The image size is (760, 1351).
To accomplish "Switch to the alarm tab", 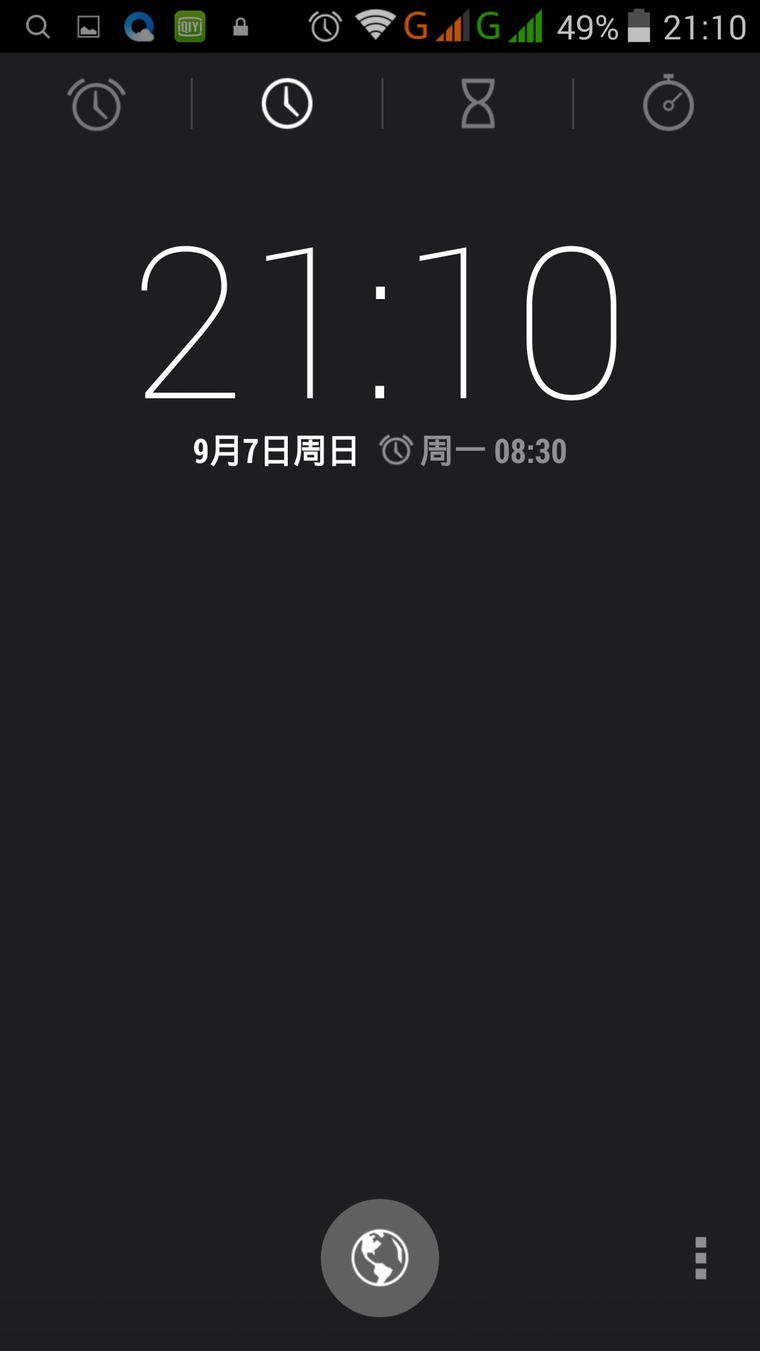I will click(96, 104).
